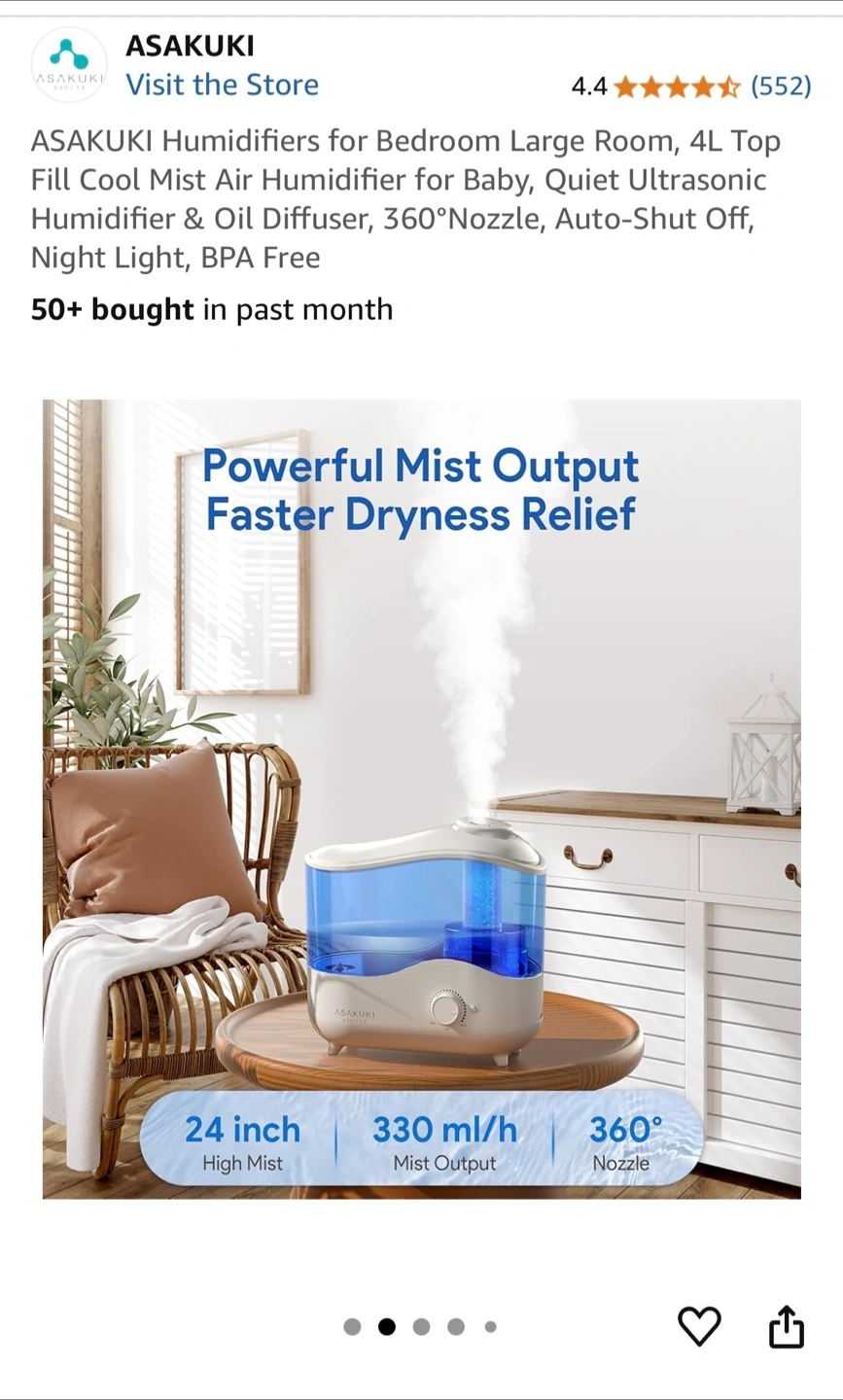Image resolution: width=843 pixels, height=1400 pixels.
Task: Add the humidifier to wish list
Action: pyautogui.click(x=699, y=1326)
